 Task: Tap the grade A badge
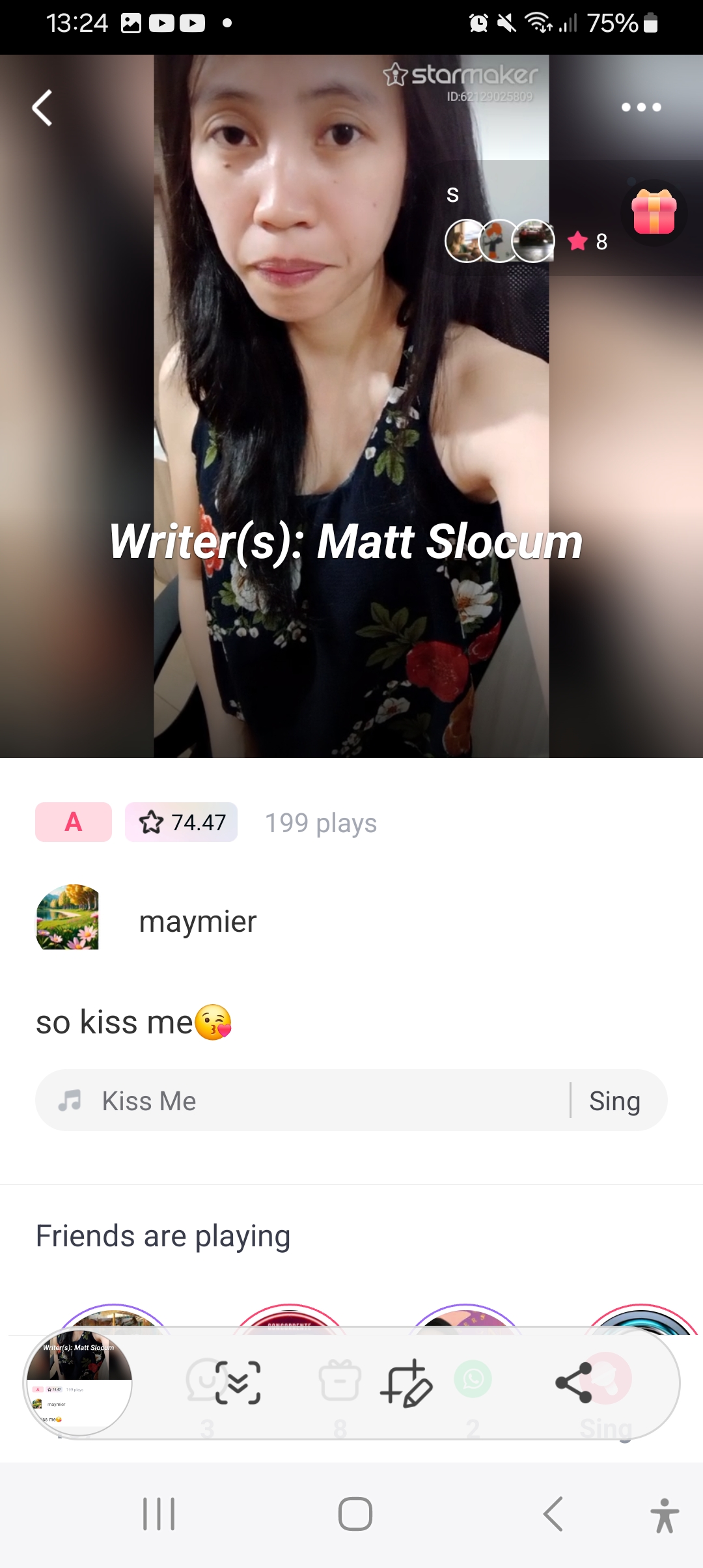point(74,822)
